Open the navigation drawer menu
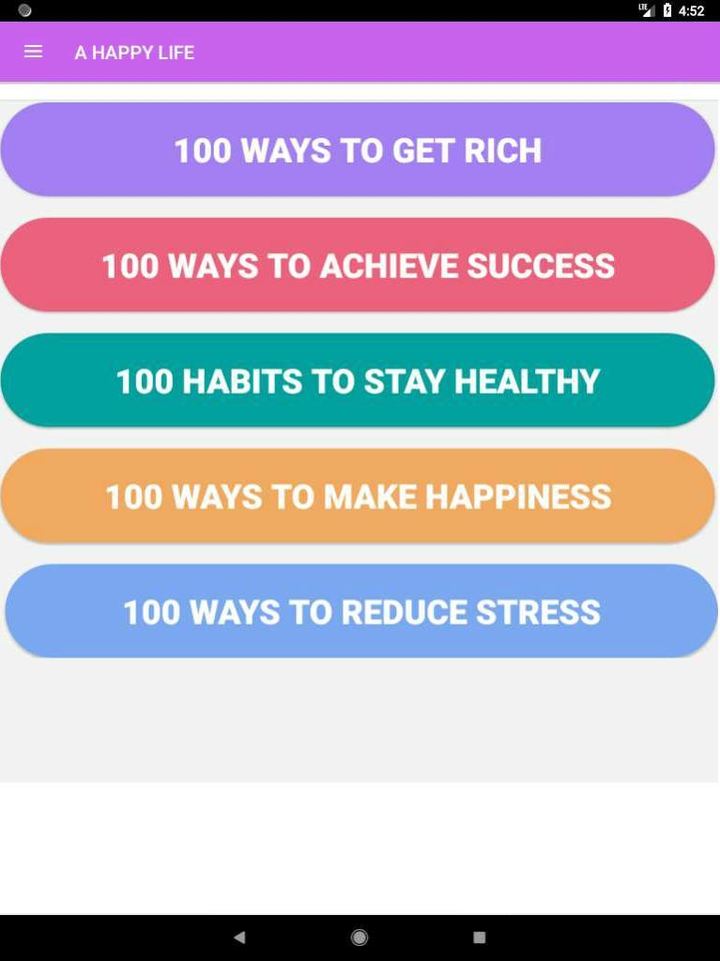 (x=33, y=51)
